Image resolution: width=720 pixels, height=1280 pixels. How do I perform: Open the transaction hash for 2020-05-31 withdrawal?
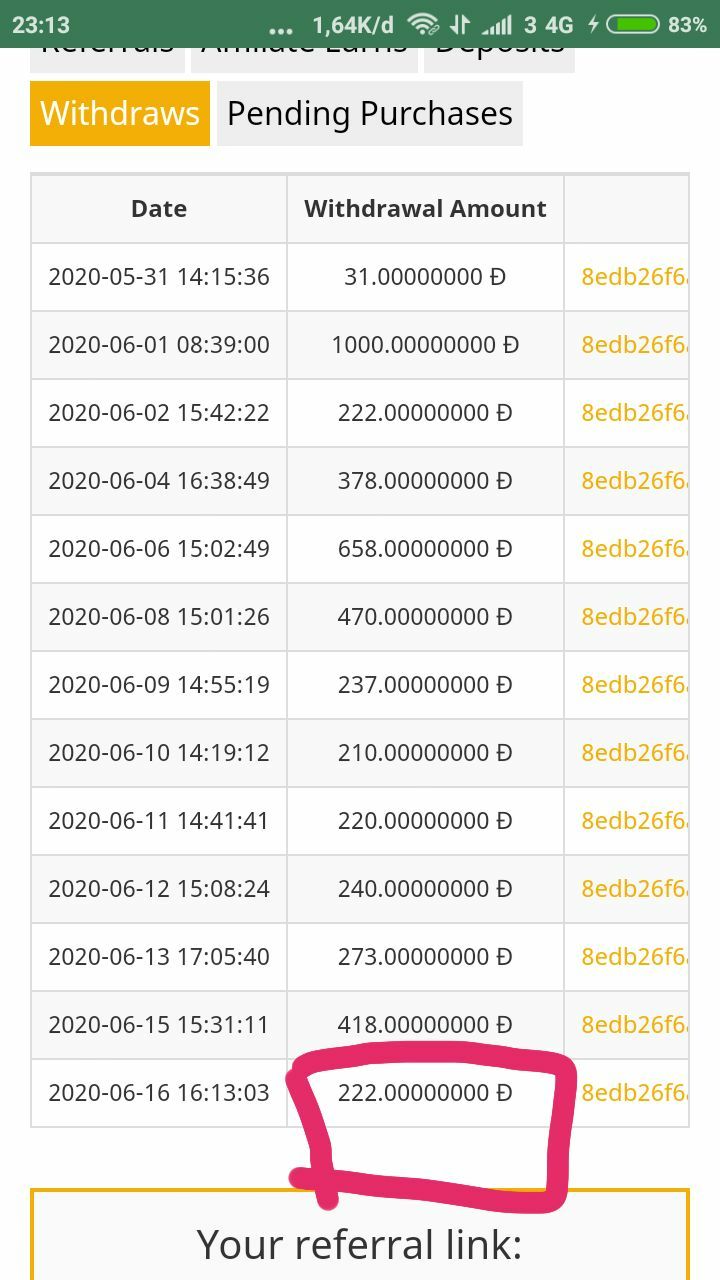click(x=634, y=277)
